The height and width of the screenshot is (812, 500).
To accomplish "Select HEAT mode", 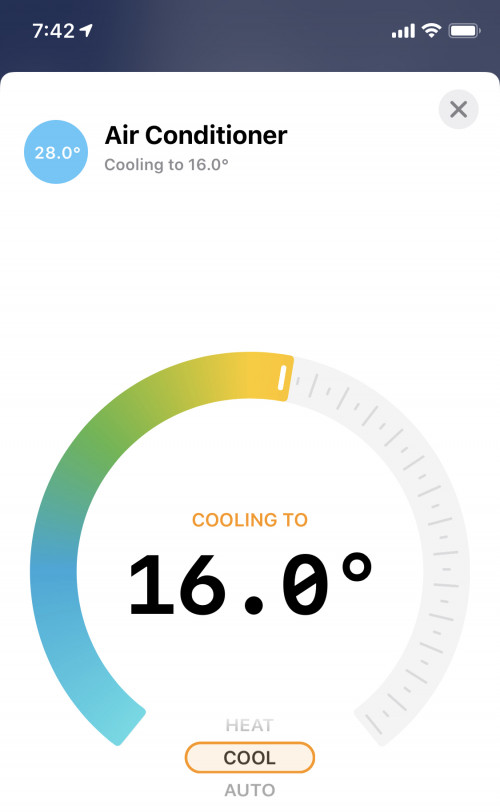I will point(249,725).
